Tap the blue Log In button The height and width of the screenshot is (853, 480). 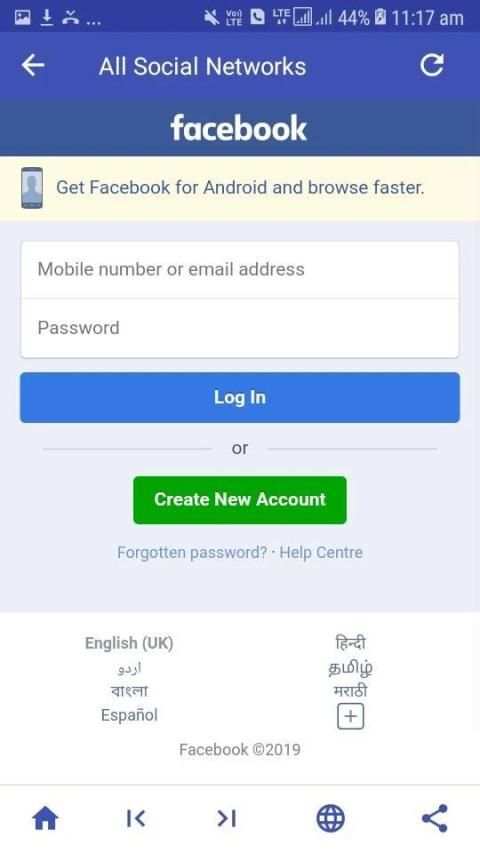(x=240, y=397)
